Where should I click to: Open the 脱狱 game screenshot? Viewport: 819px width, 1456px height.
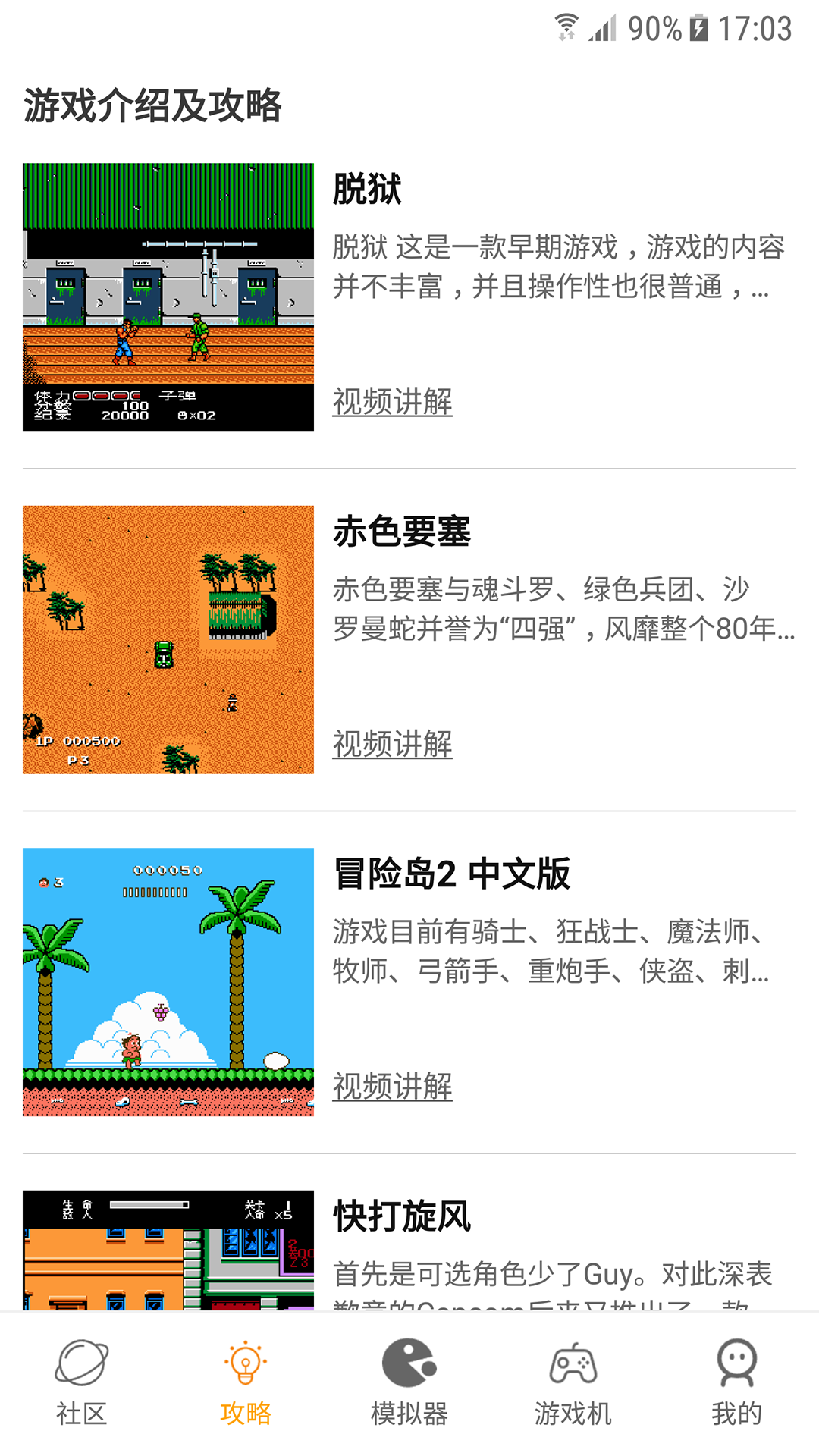(x=168, y=297)
